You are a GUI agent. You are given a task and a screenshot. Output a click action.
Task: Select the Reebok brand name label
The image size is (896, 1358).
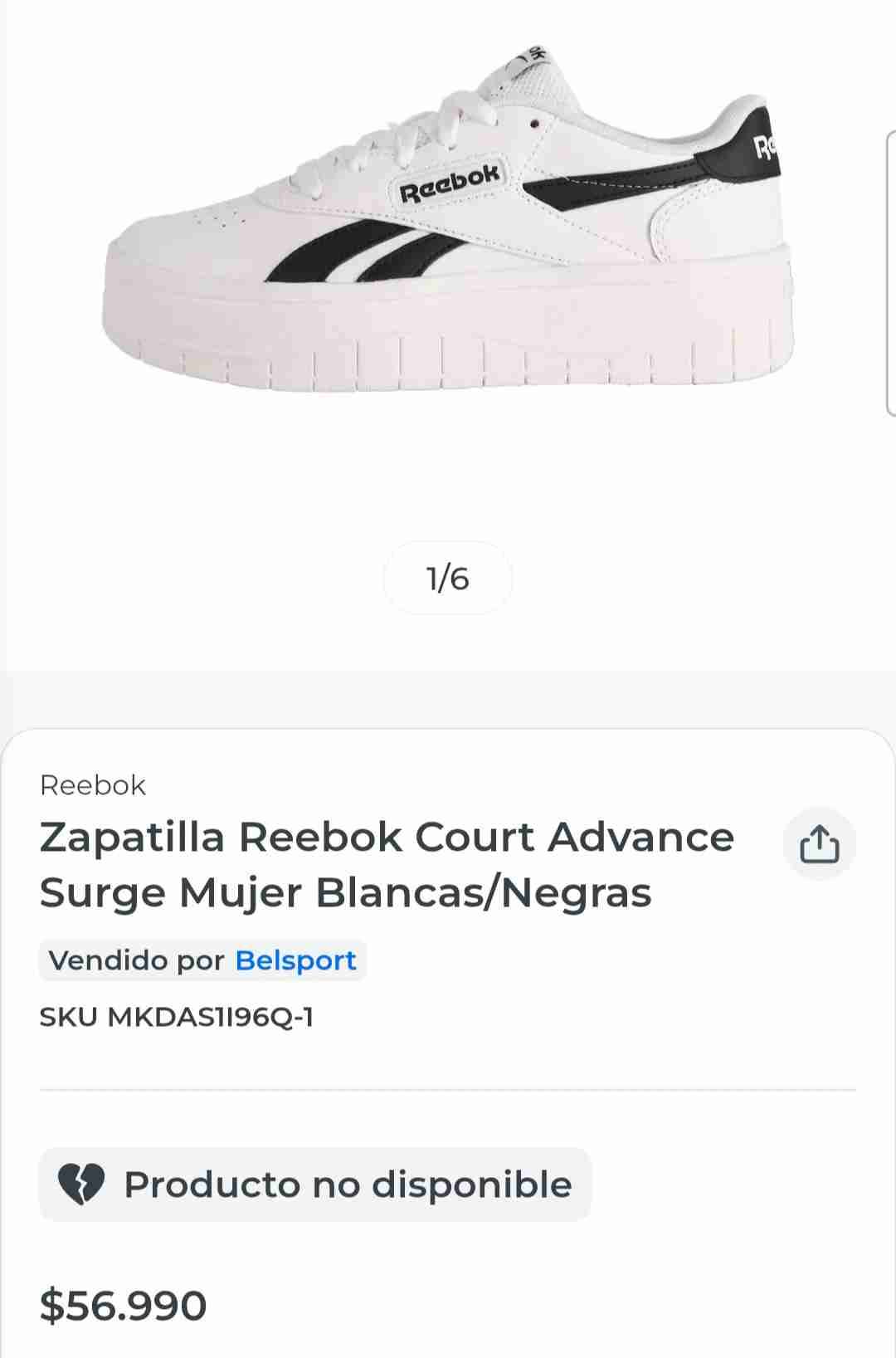pyautogui.click(x=93, y=784)
